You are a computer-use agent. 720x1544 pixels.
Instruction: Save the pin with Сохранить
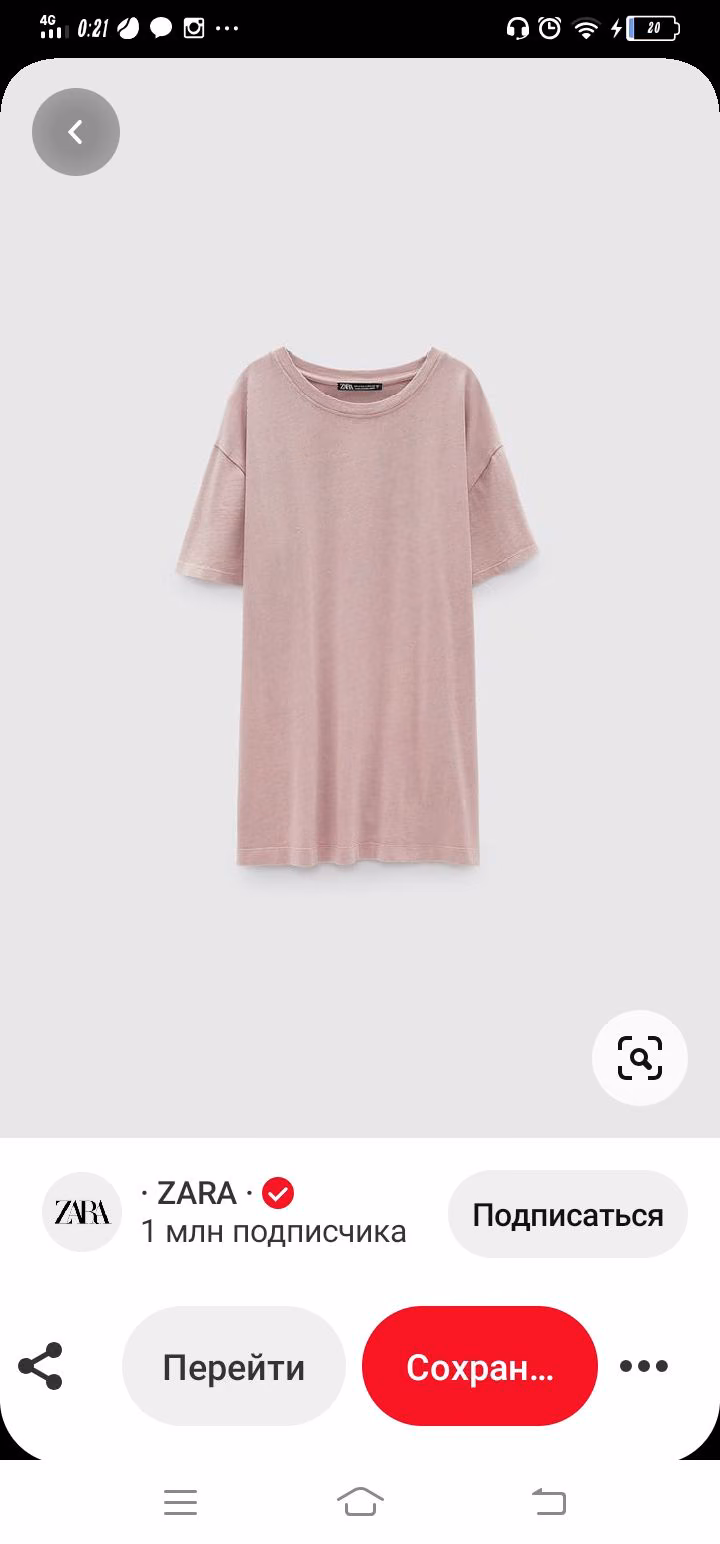pyautogui.click(x=480, y=1366)
